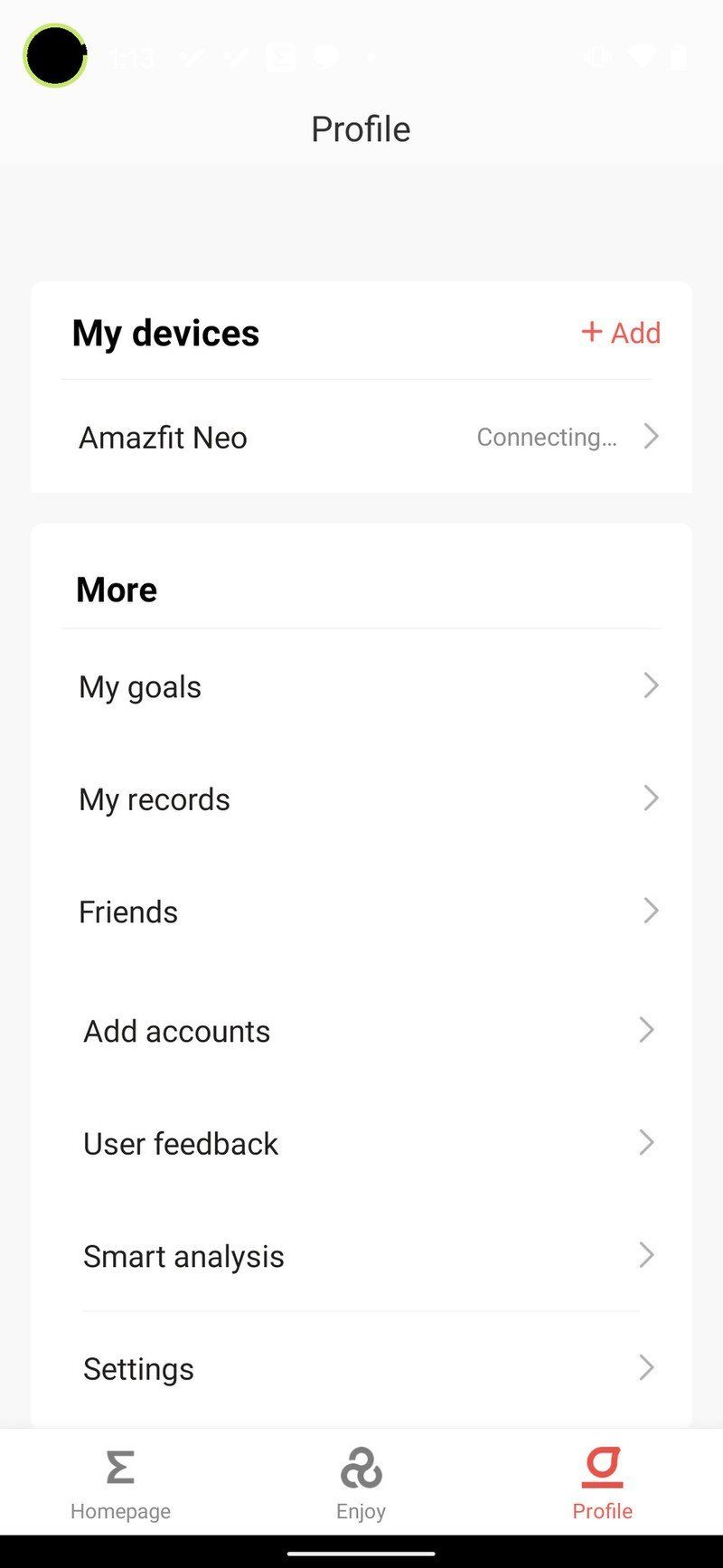Tap the battery icon in status bar
Viewport: 723px width, 1568px height.
[678, 56]
